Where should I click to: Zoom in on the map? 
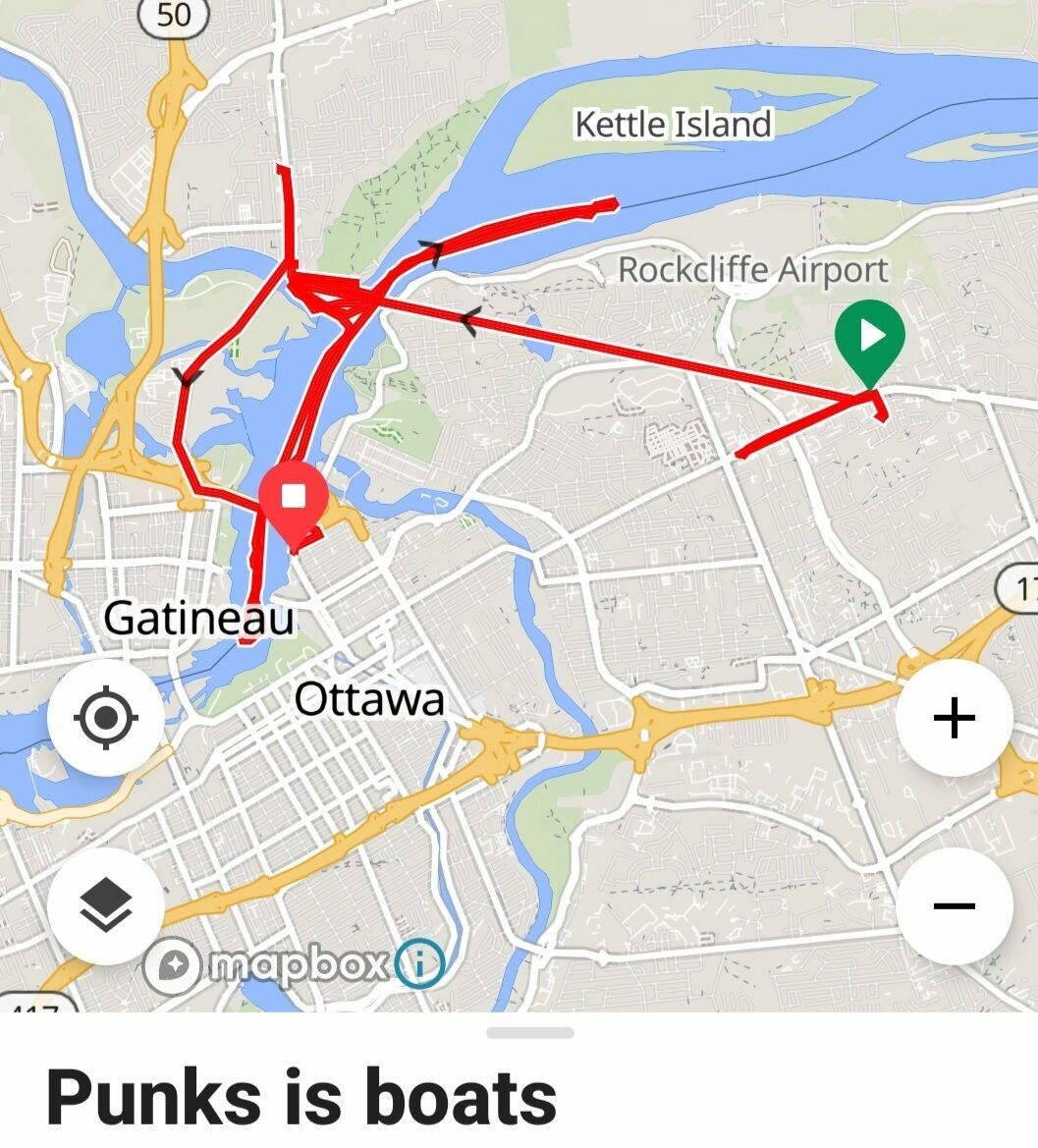click(954, 718)
